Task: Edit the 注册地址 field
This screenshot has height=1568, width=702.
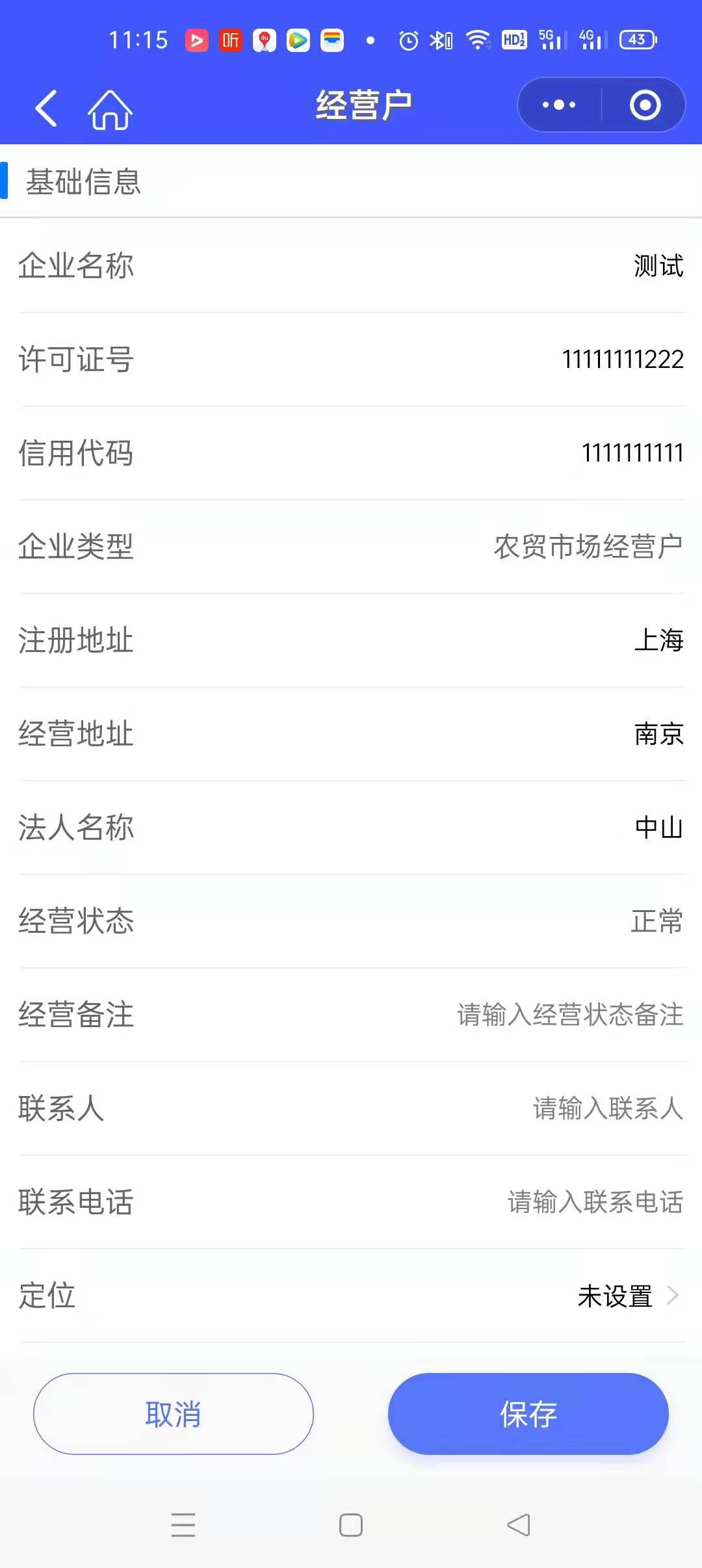Action: [658, 640]
